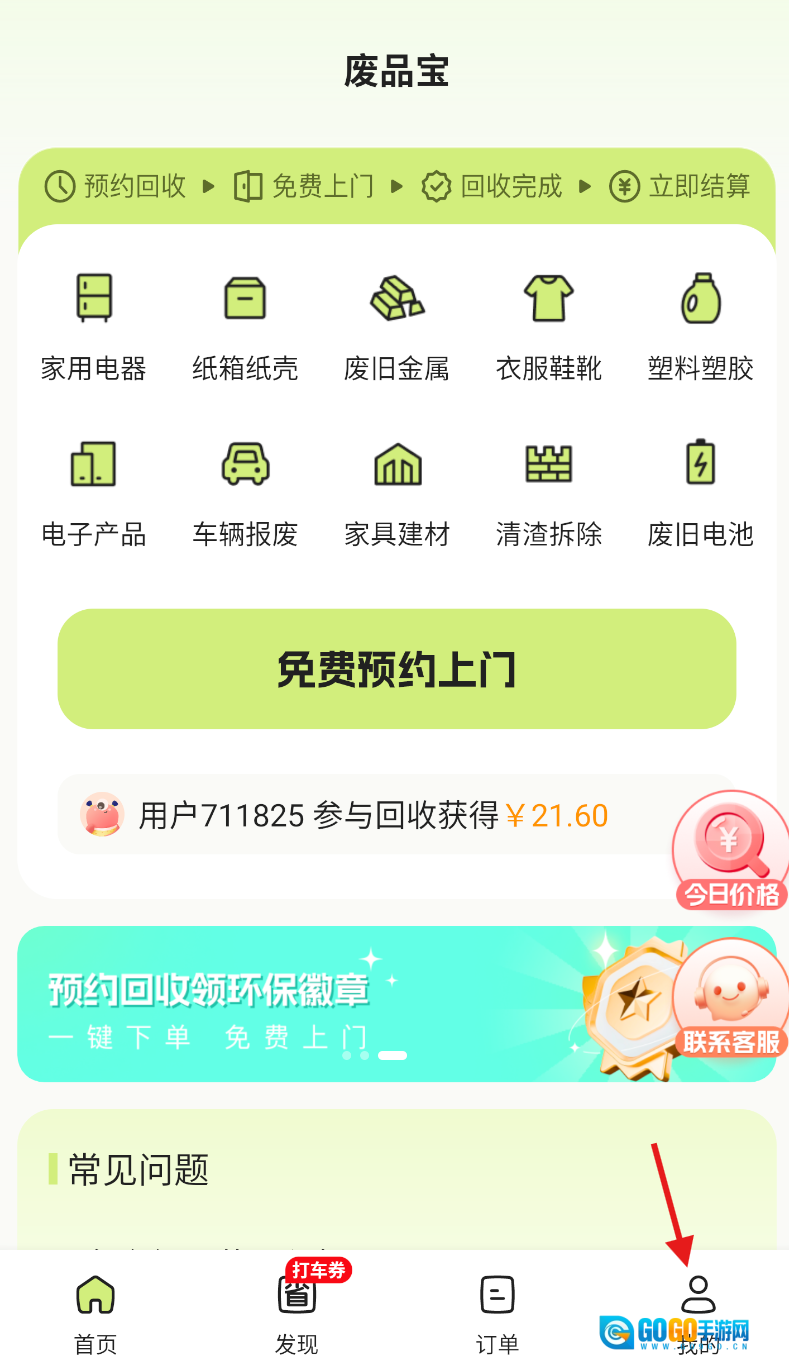Switch to the 发现 tab

[x=297, y=1312]
